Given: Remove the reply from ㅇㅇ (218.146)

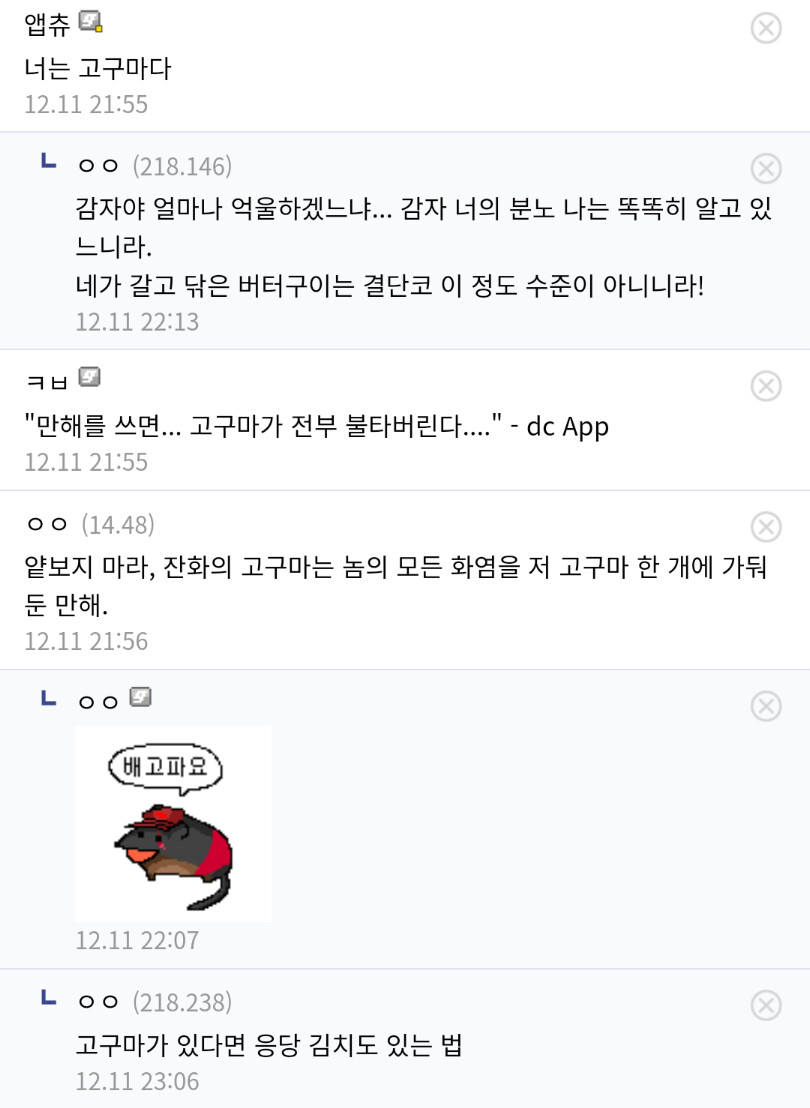Looking at the screenshot, I should coord(766,168).
